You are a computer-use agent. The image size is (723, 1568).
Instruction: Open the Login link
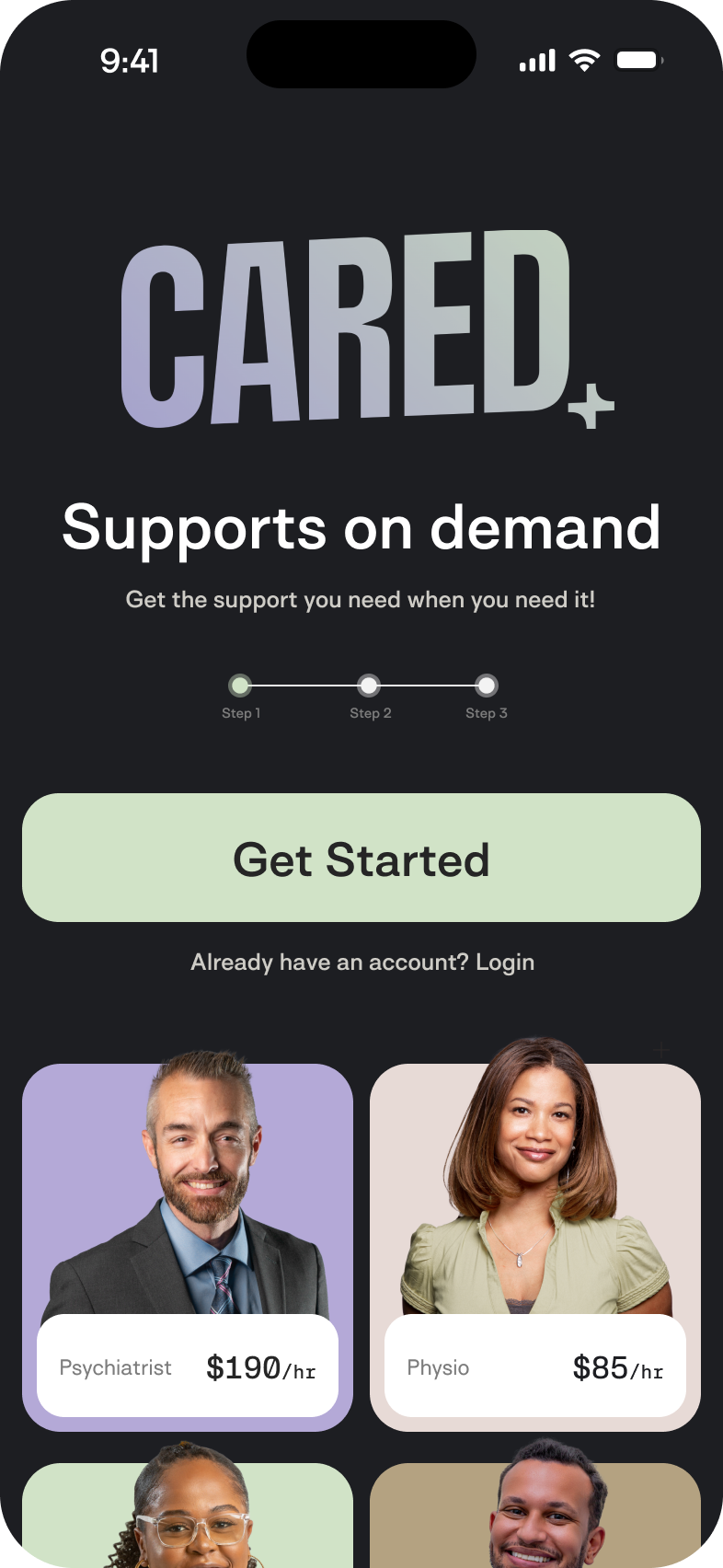[x=505, y=963]
